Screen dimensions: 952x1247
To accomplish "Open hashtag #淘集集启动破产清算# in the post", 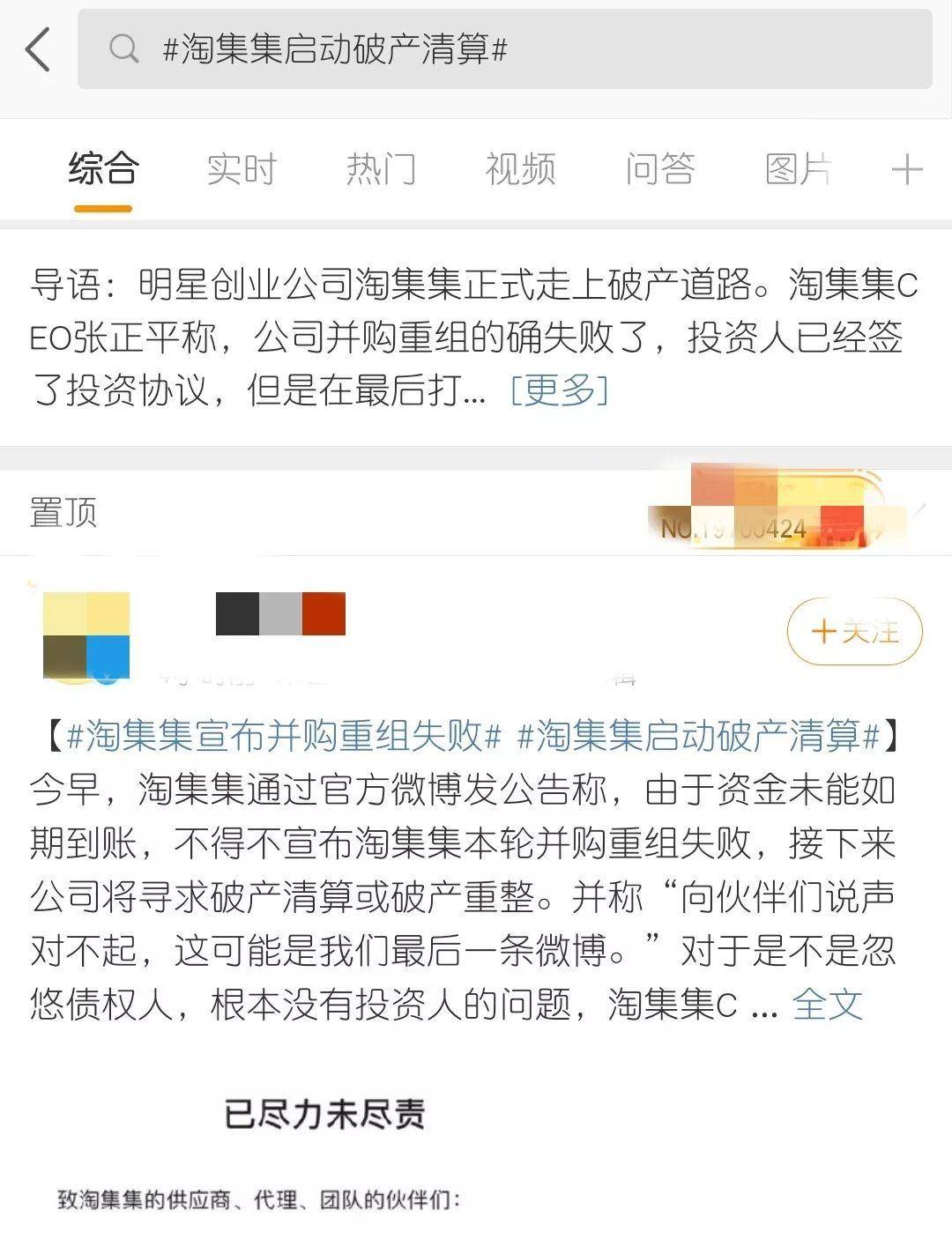I will 698,736.
